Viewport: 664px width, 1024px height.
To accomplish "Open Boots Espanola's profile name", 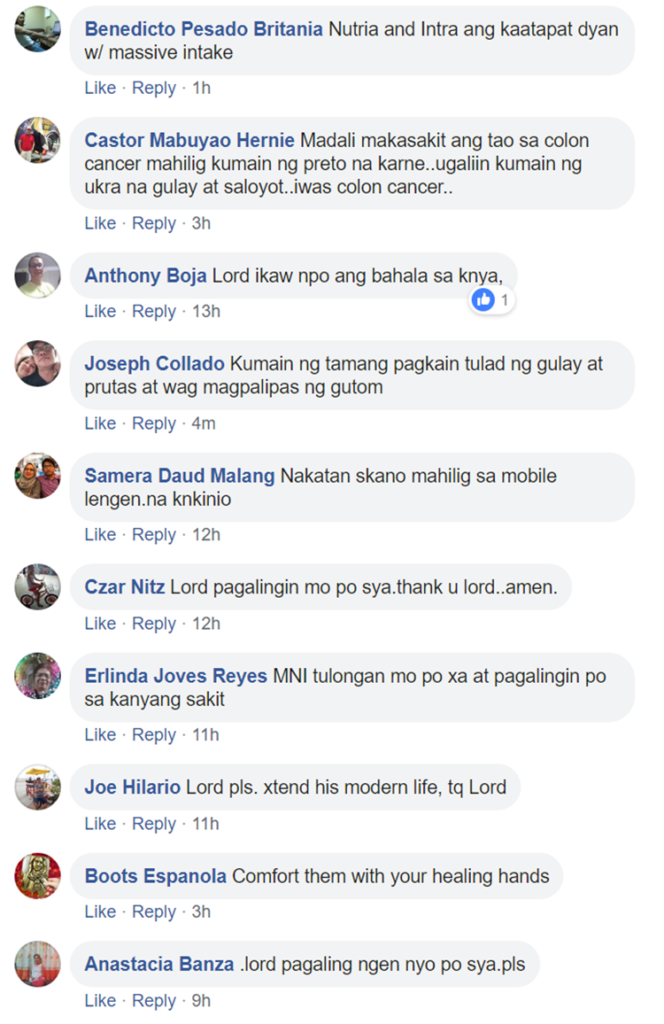I will 155,876.
